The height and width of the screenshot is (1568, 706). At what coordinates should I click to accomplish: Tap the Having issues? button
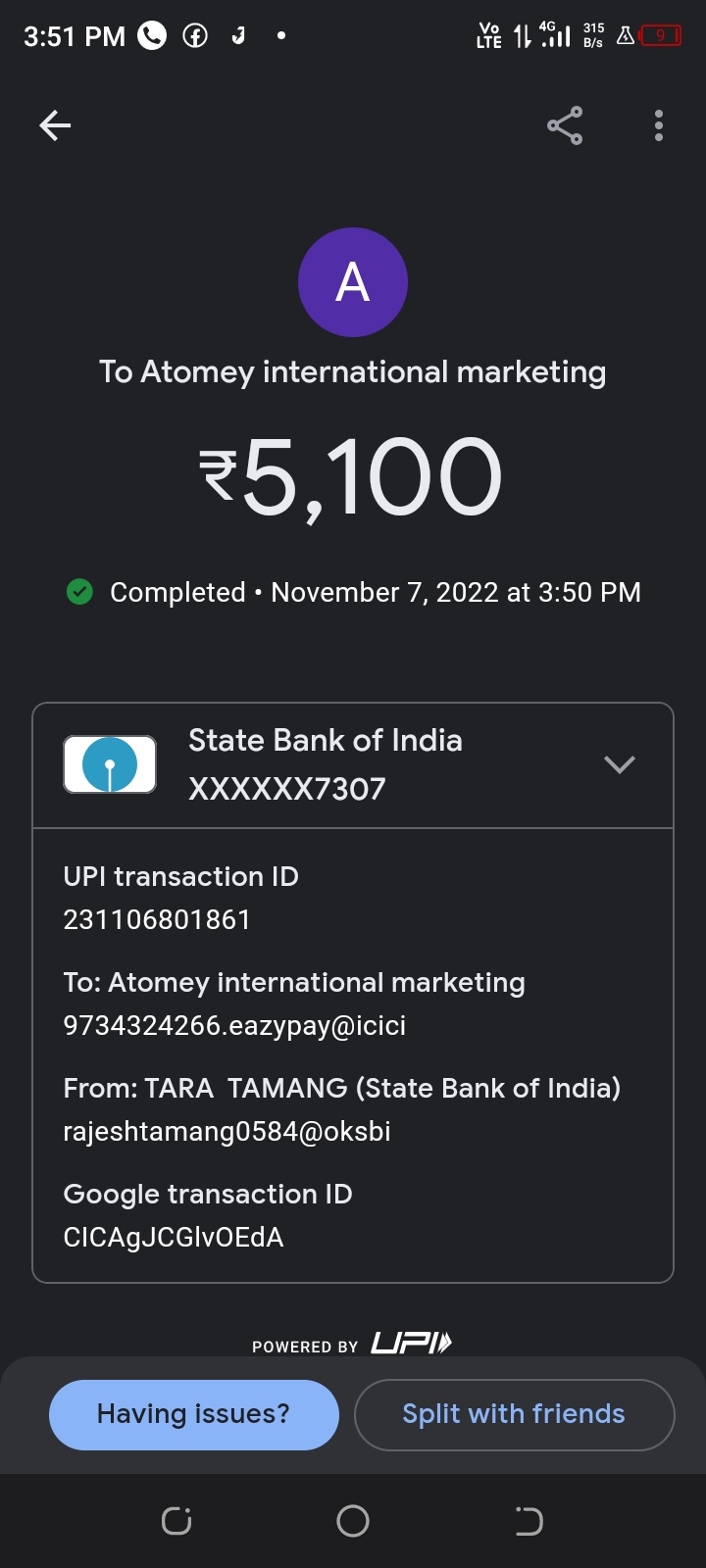(x=194, y=1414)
